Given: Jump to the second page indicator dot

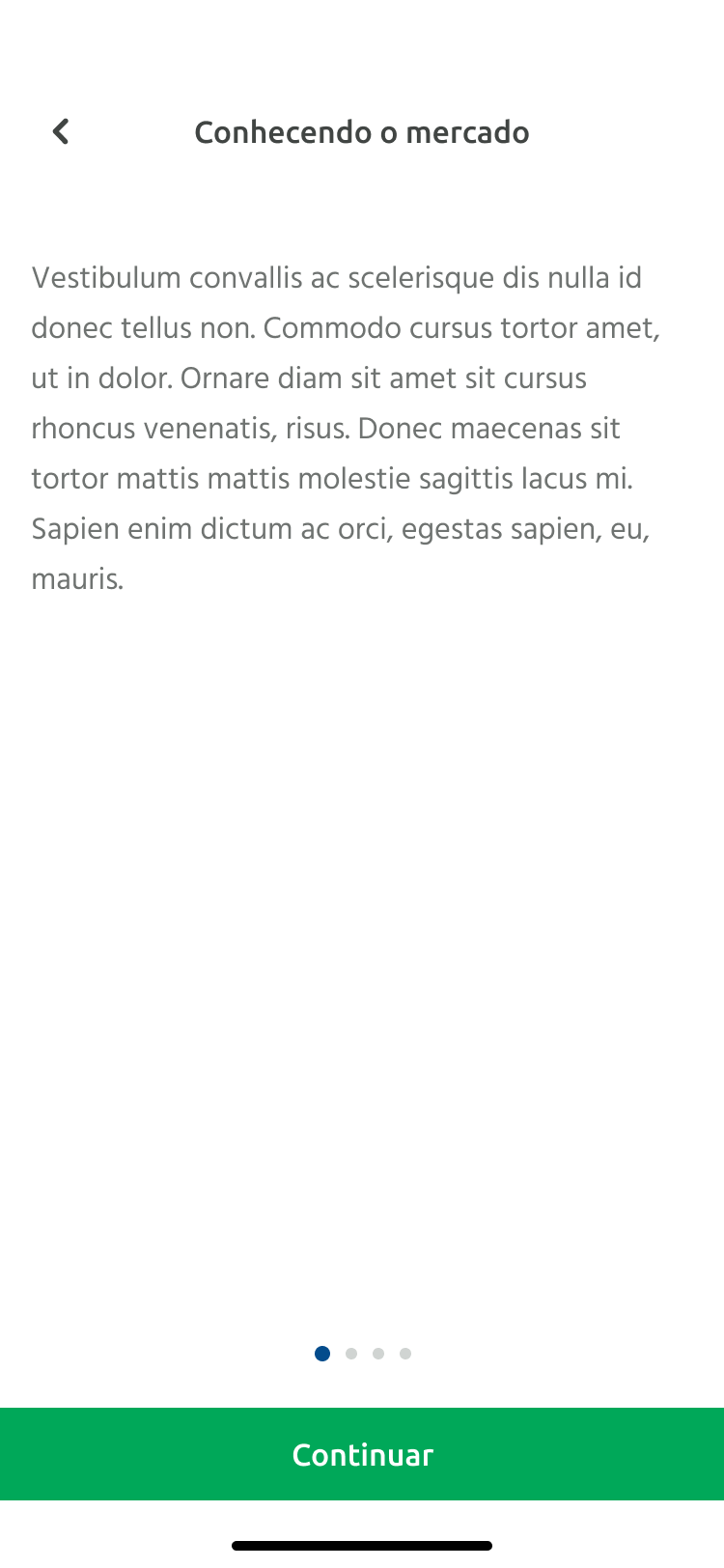Looking at the screenshot, I should pos(351,1354).
